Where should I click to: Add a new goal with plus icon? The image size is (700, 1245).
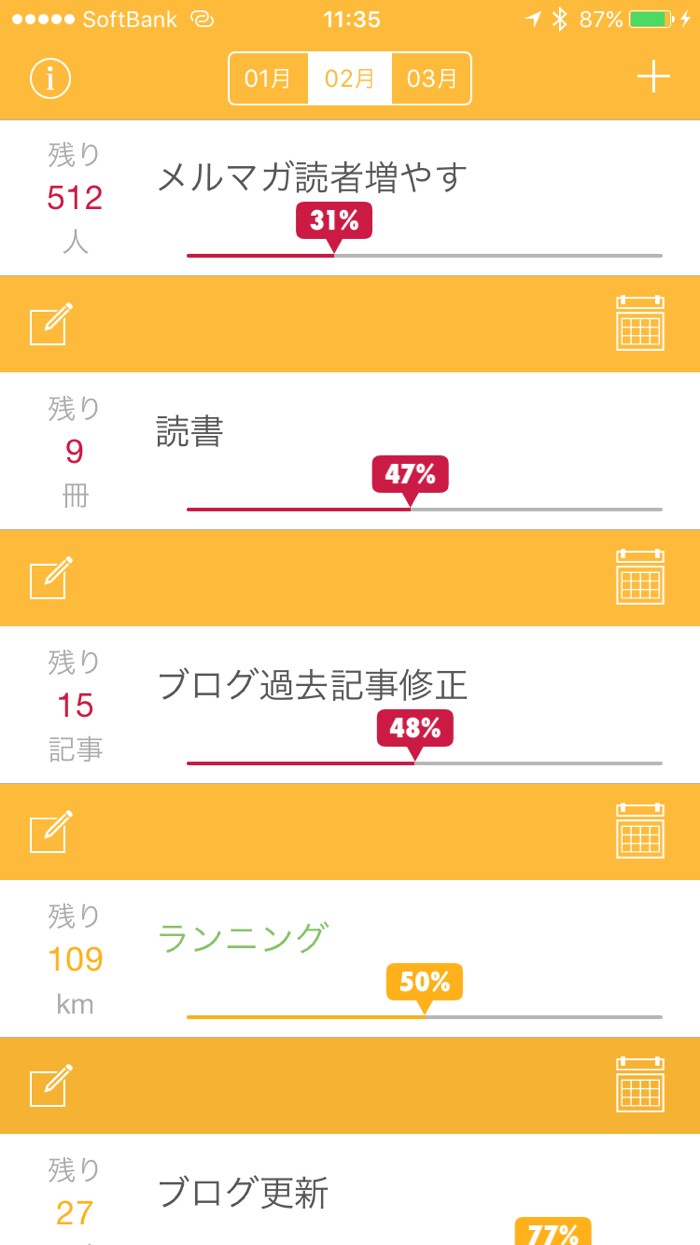click(x=653, y=77)
